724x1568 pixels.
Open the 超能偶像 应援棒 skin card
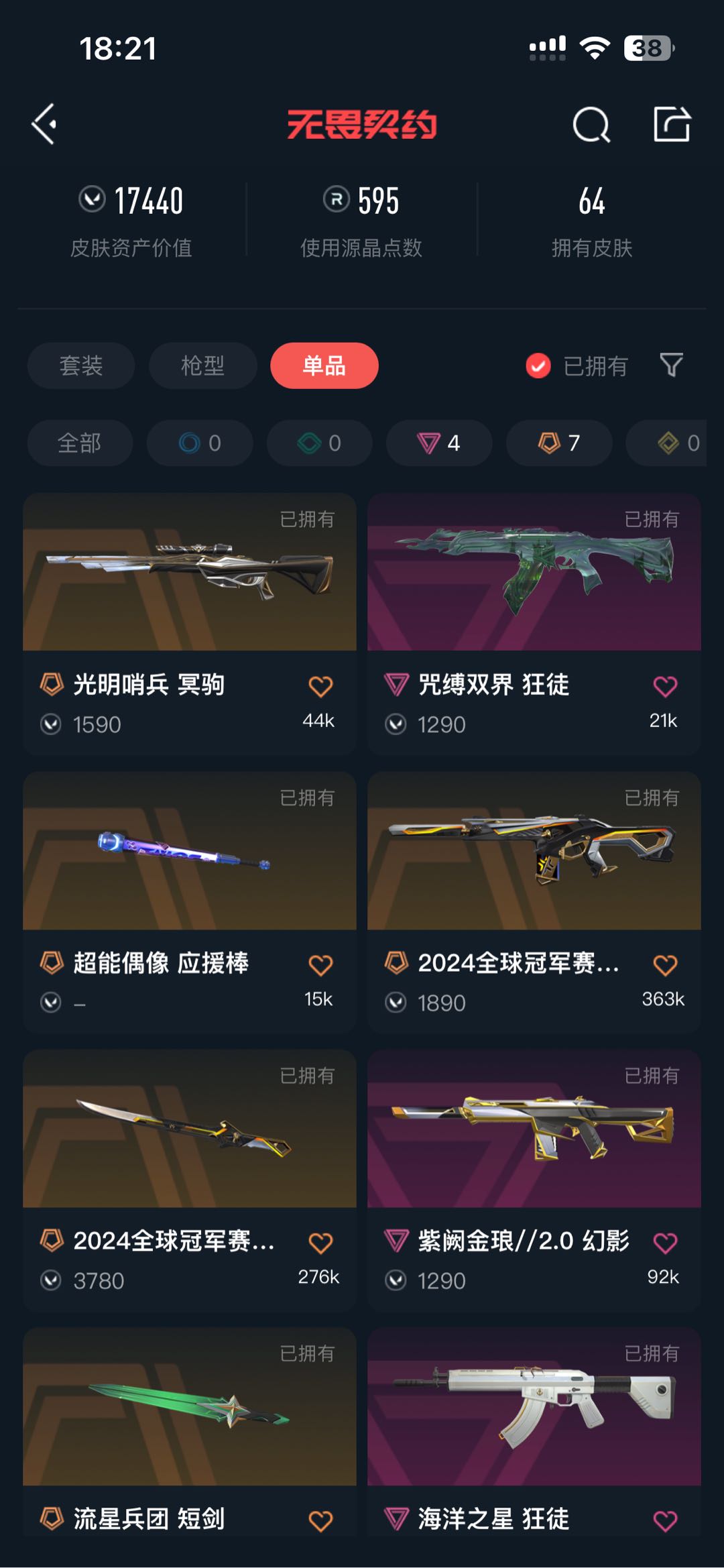pos(189,852)
